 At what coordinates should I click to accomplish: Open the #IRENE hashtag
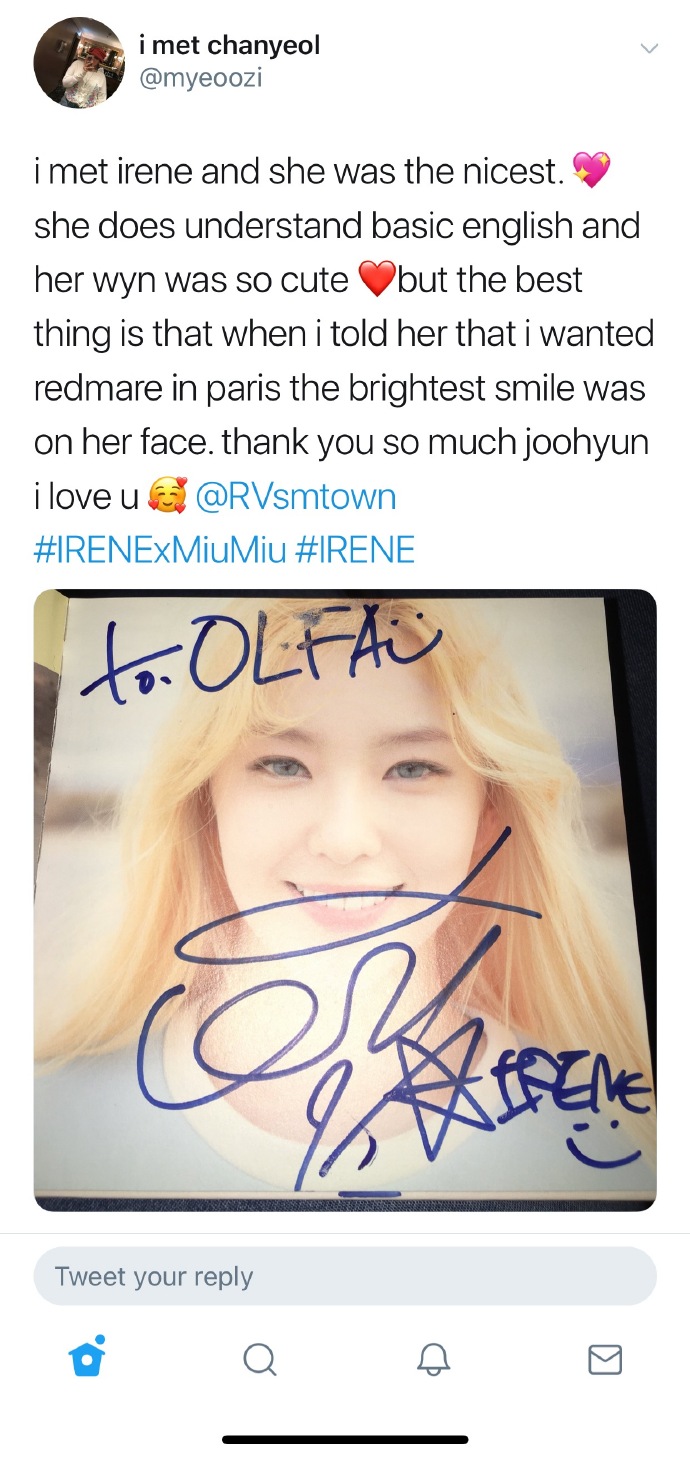point(355,550)
